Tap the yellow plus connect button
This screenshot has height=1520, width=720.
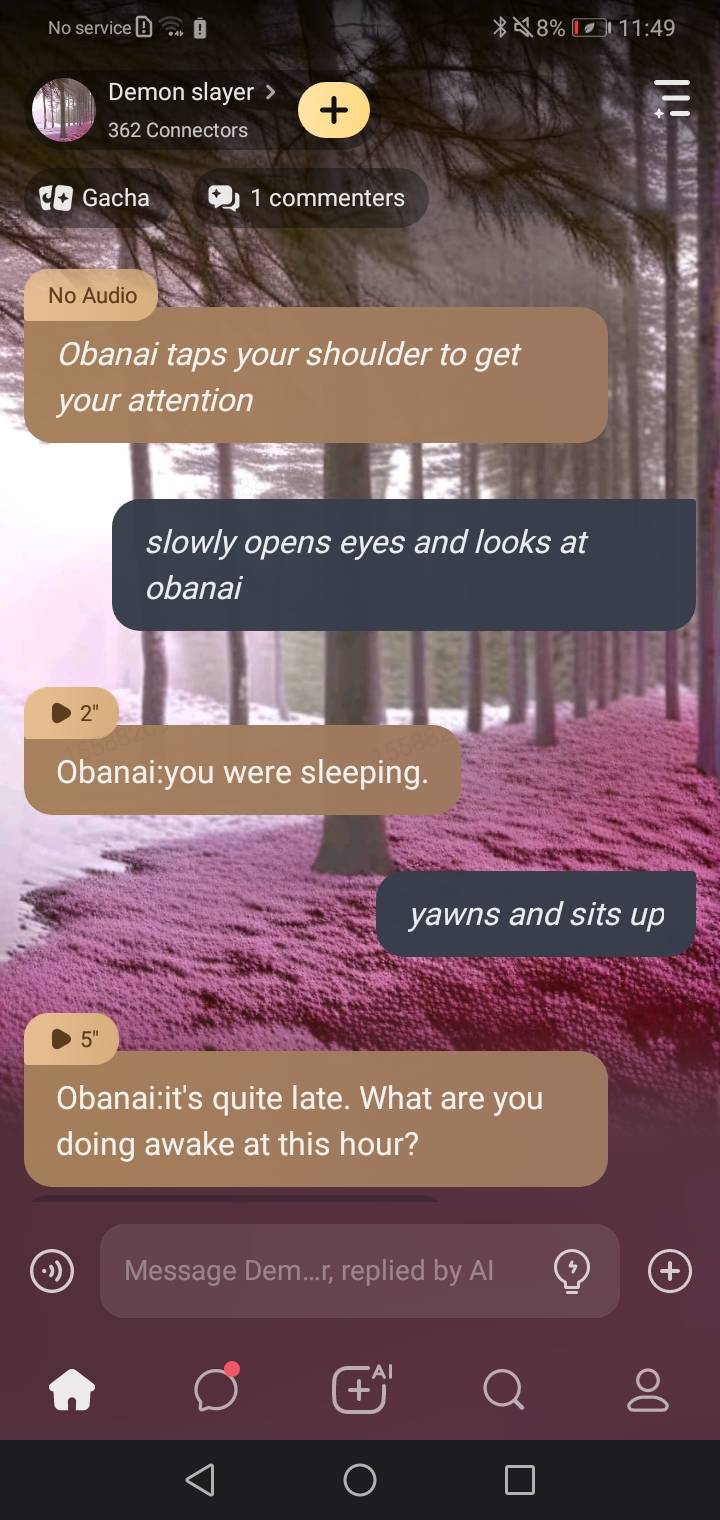pos(334,110)
